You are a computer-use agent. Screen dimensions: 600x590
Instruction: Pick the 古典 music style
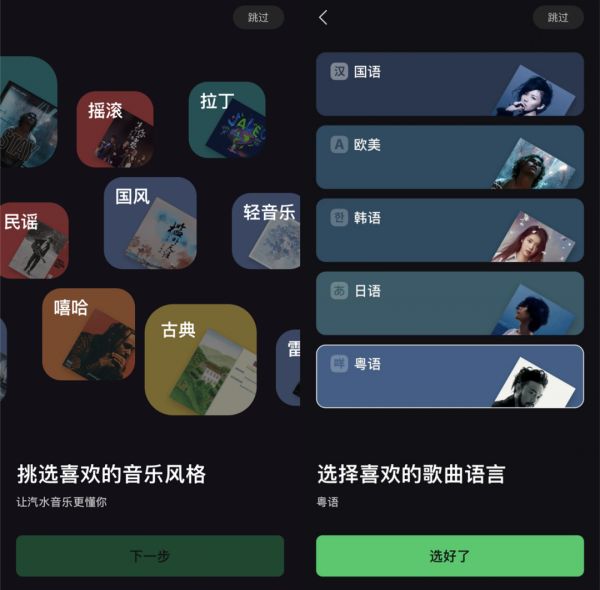click(200, 359)
